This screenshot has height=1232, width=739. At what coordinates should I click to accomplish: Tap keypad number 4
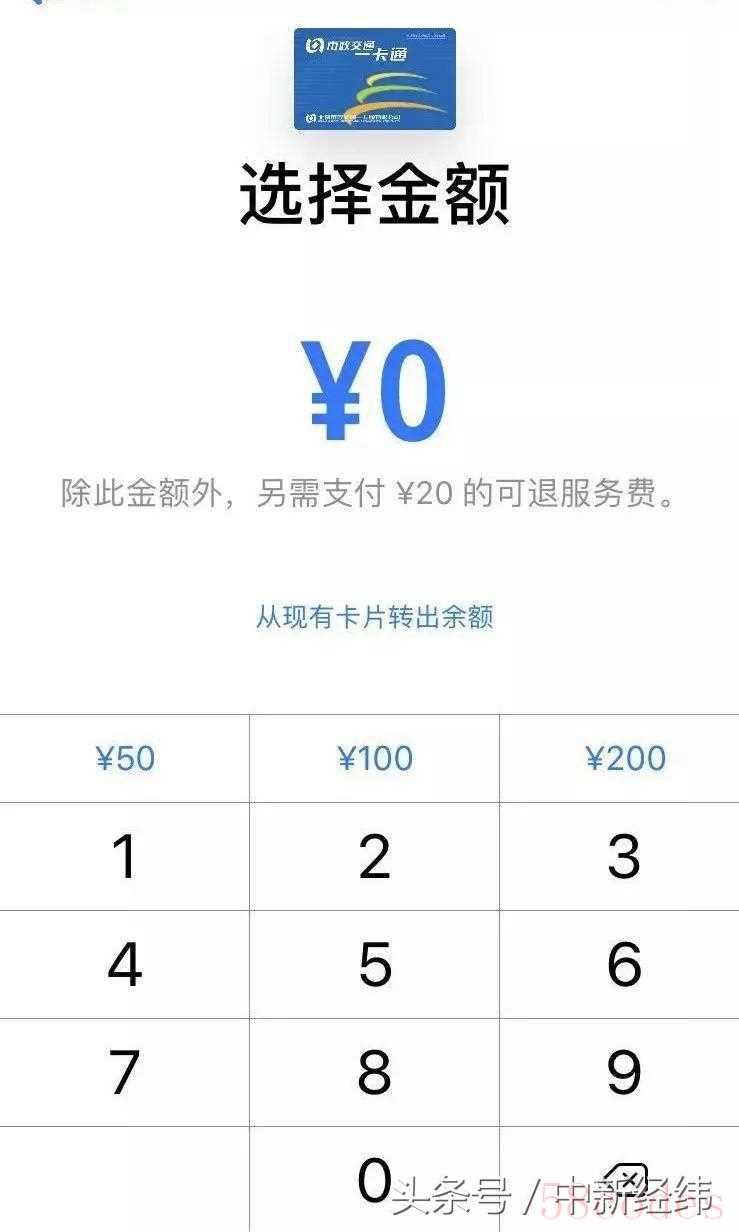tap(125, 965)
